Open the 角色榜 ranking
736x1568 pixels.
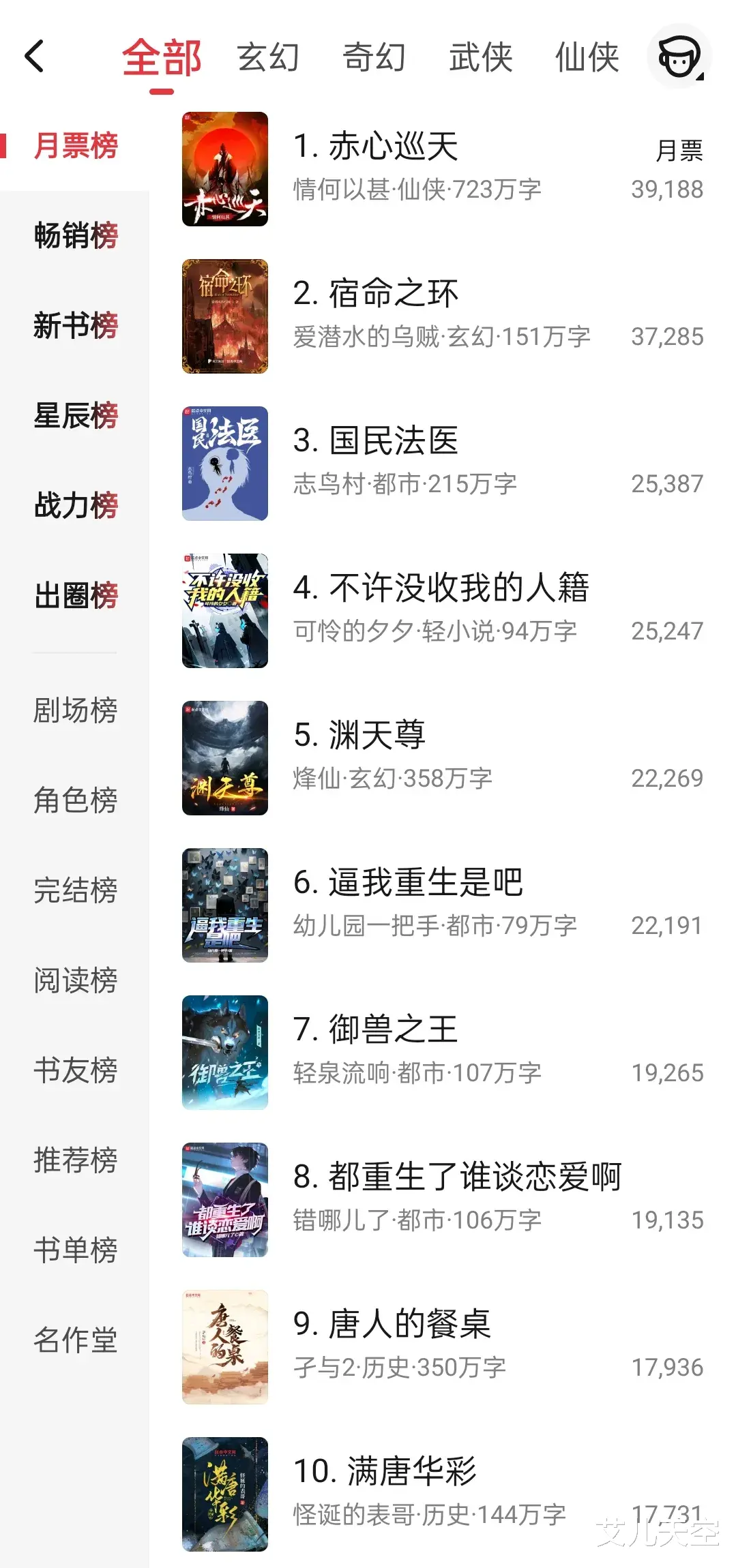click(76, 800)
